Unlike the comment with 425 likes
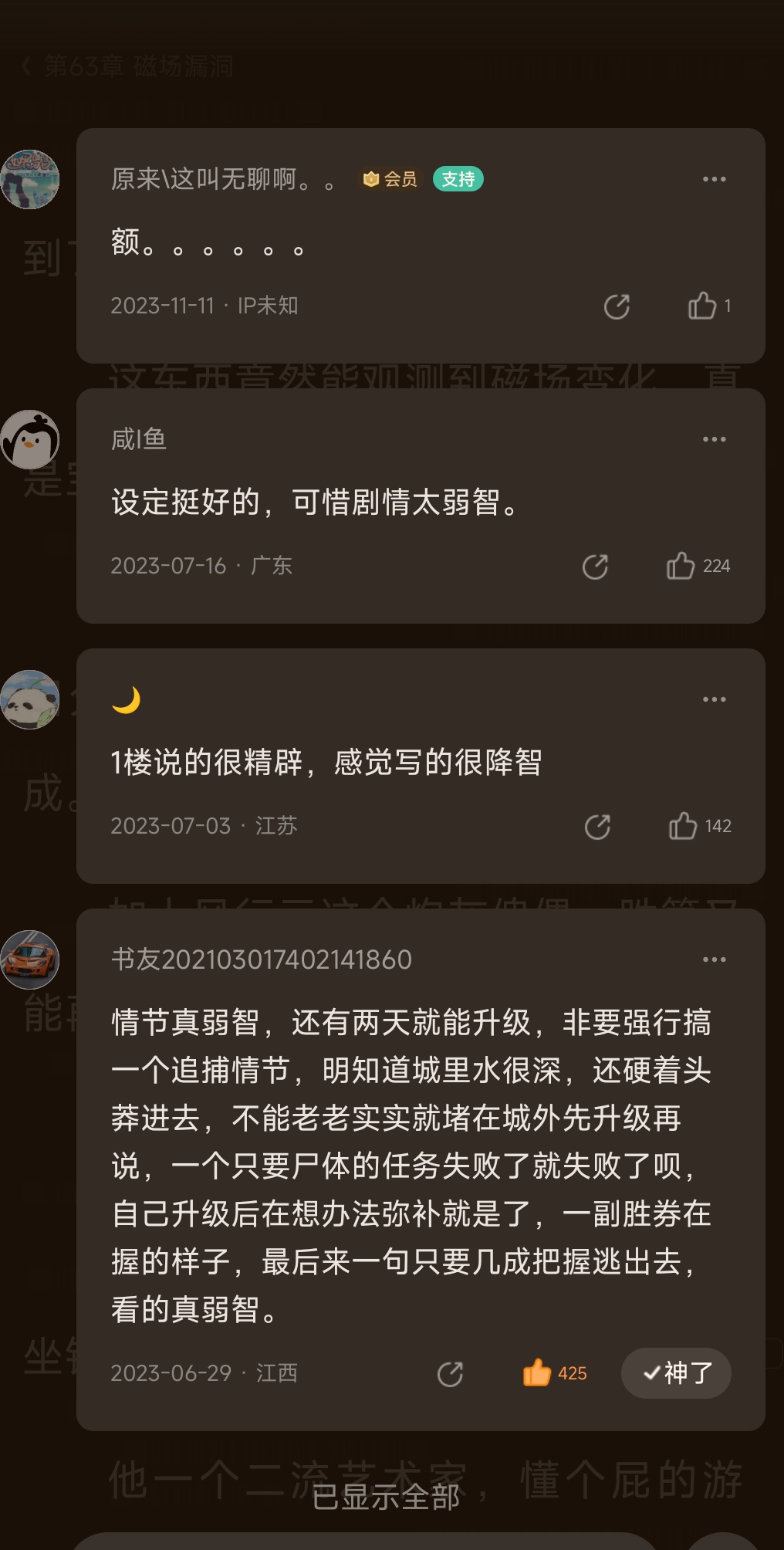784x1550 pixels. 538,1373
